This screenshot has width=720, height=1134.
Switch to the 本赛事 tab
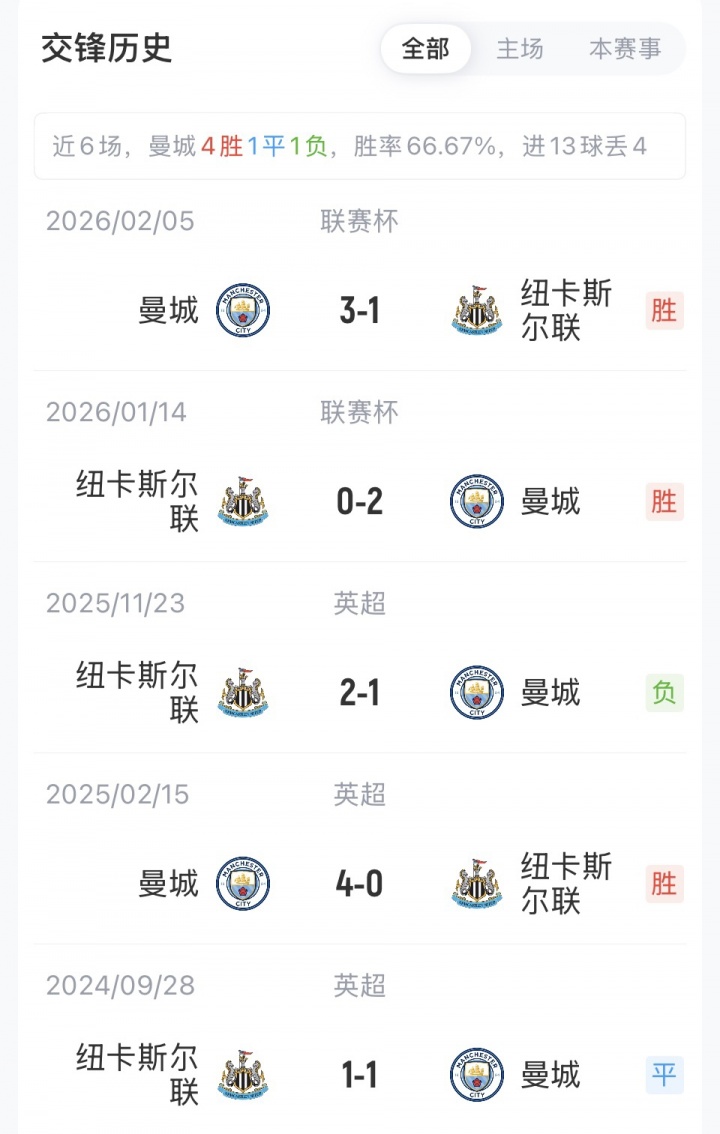625,49
